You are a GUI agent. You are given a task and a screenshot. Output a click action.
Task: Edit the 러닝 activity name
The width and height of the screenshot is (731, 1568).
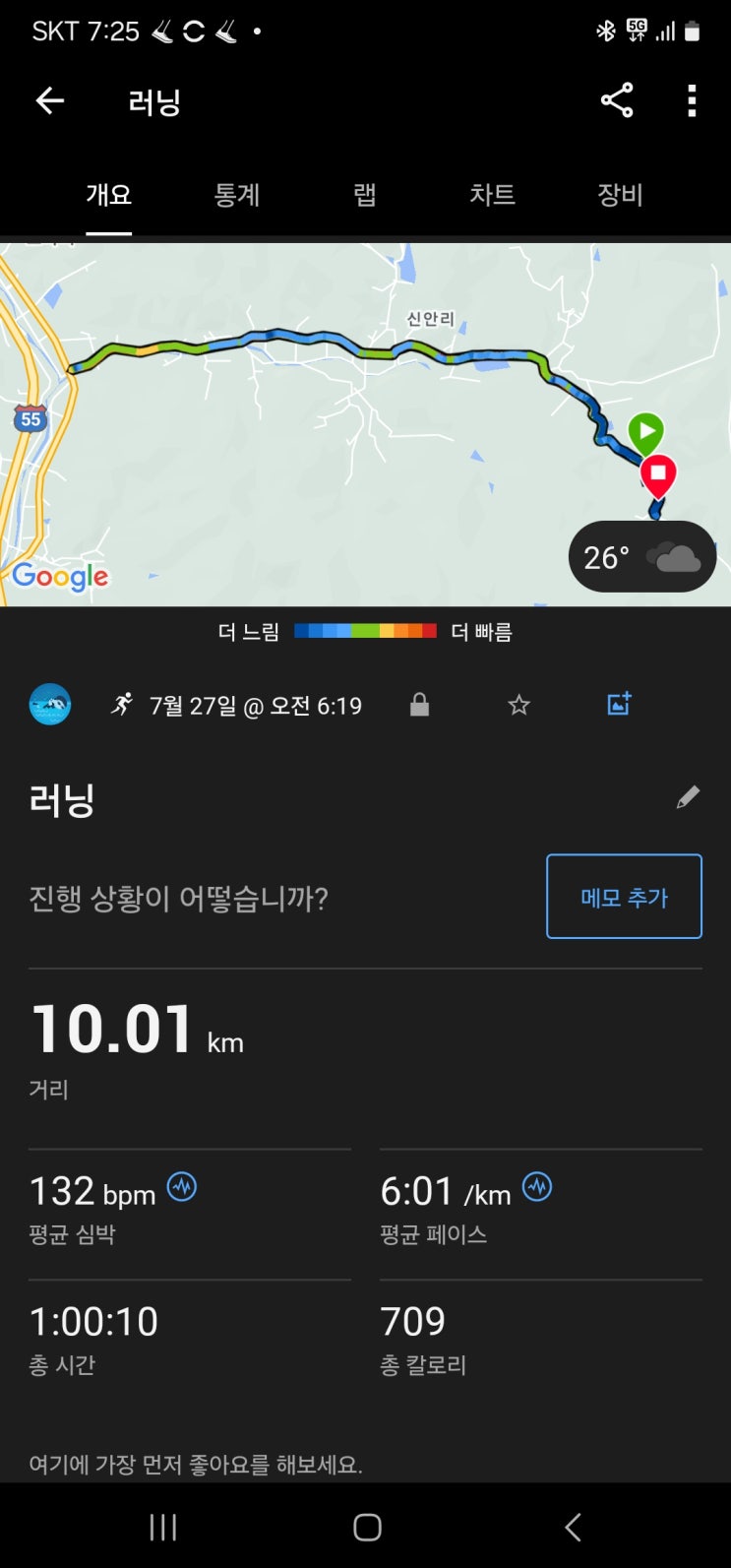point(688,797)
